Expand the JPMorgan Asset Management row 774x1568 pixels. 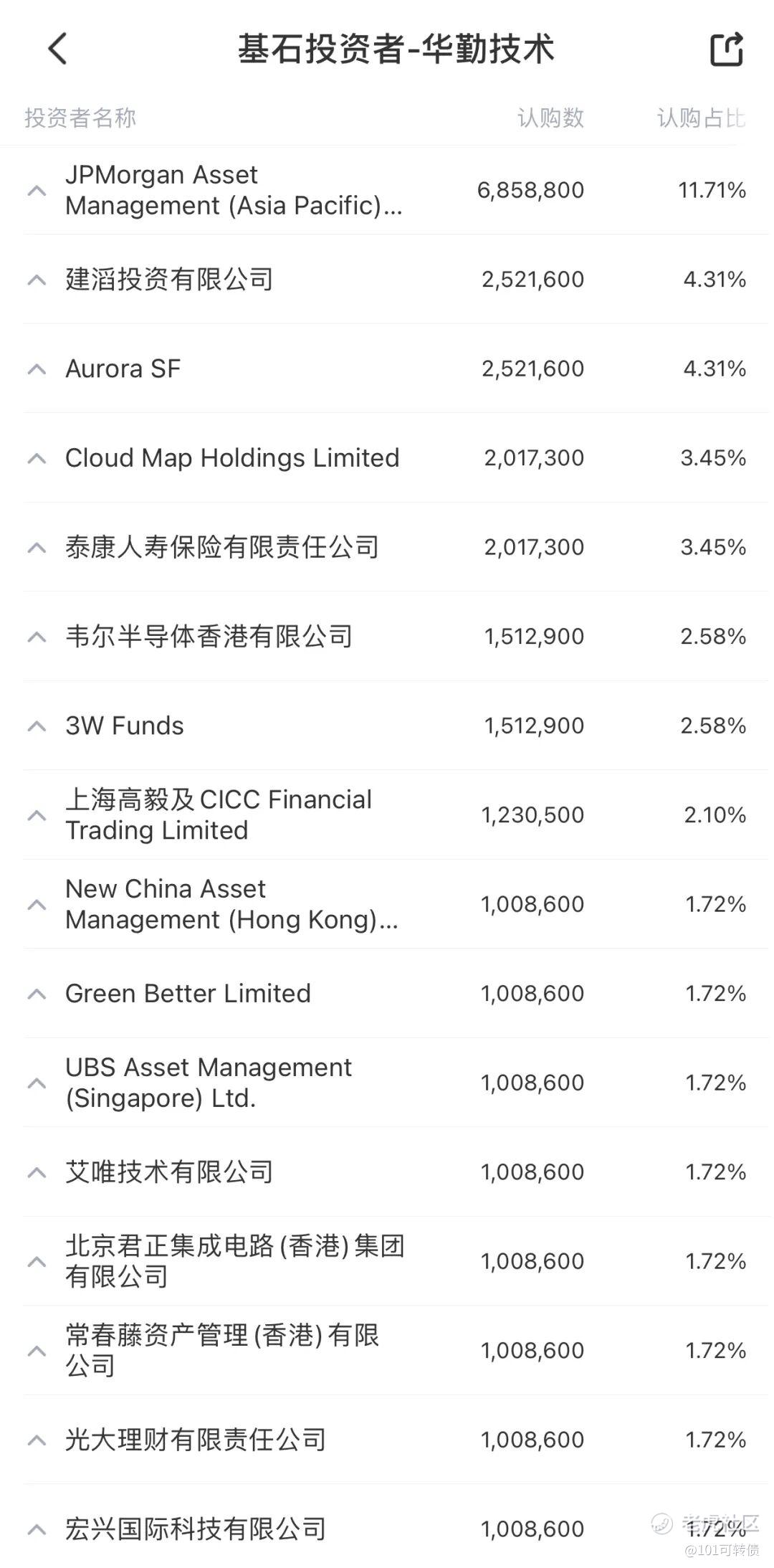click(x=37, y=191)
